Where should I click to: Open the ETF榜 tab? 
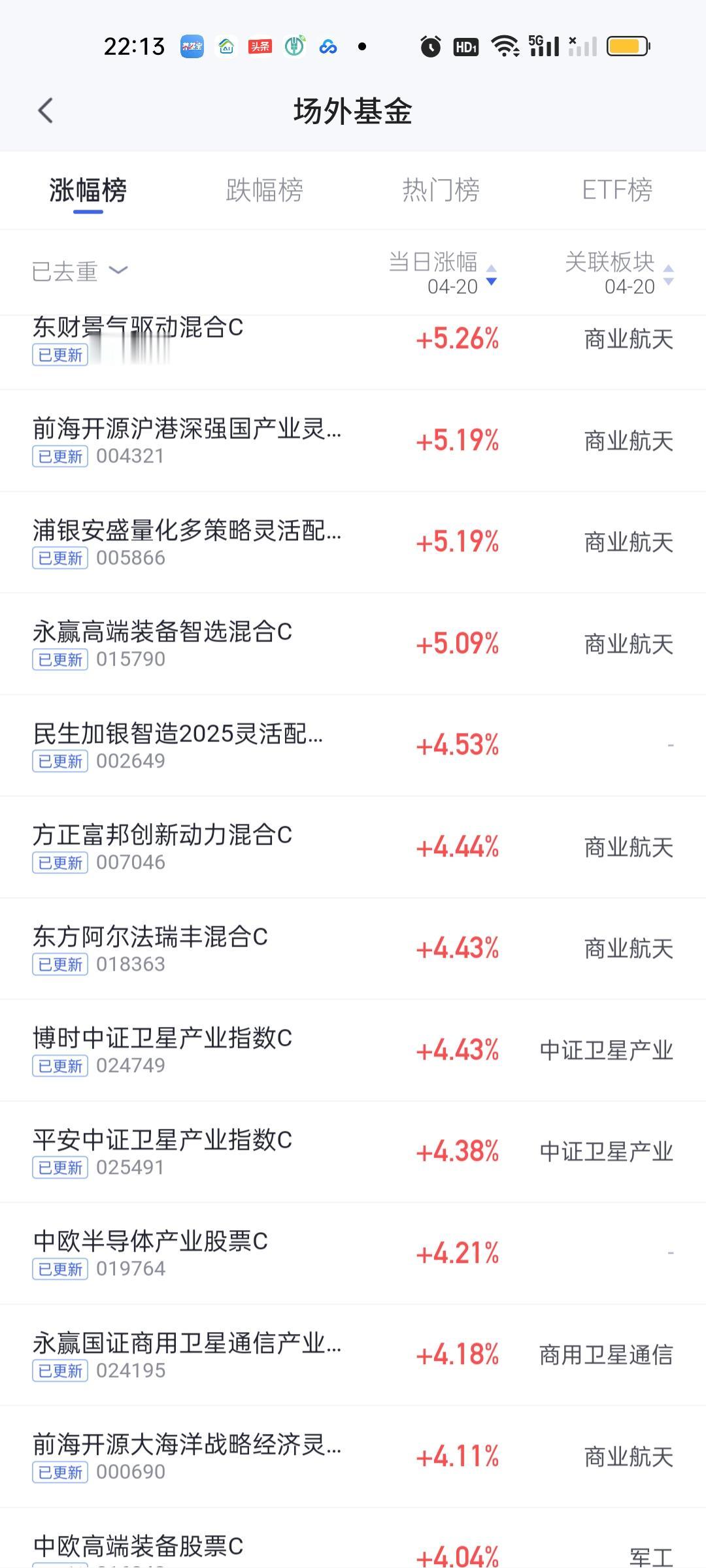click(x=617, y=190)
